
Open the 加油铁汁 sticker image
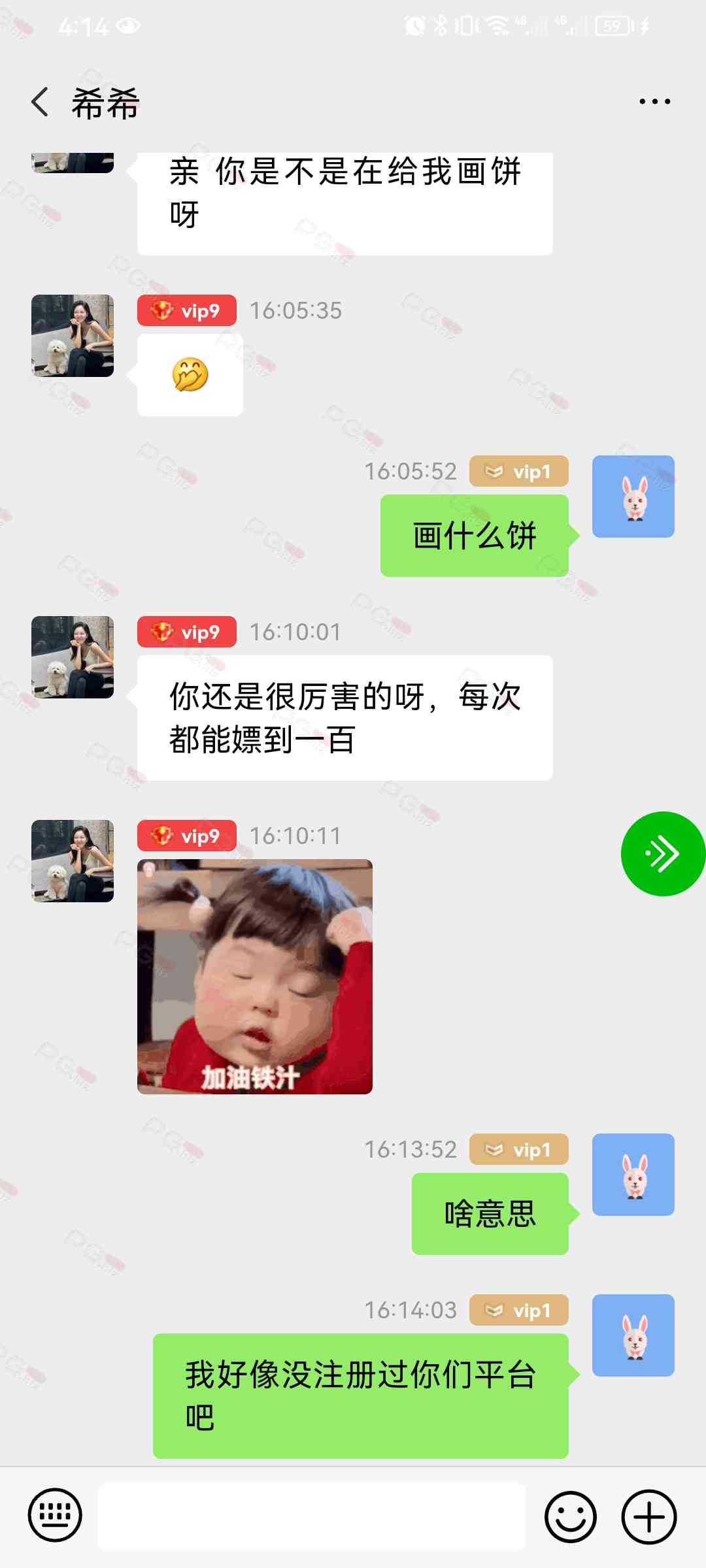255,977
